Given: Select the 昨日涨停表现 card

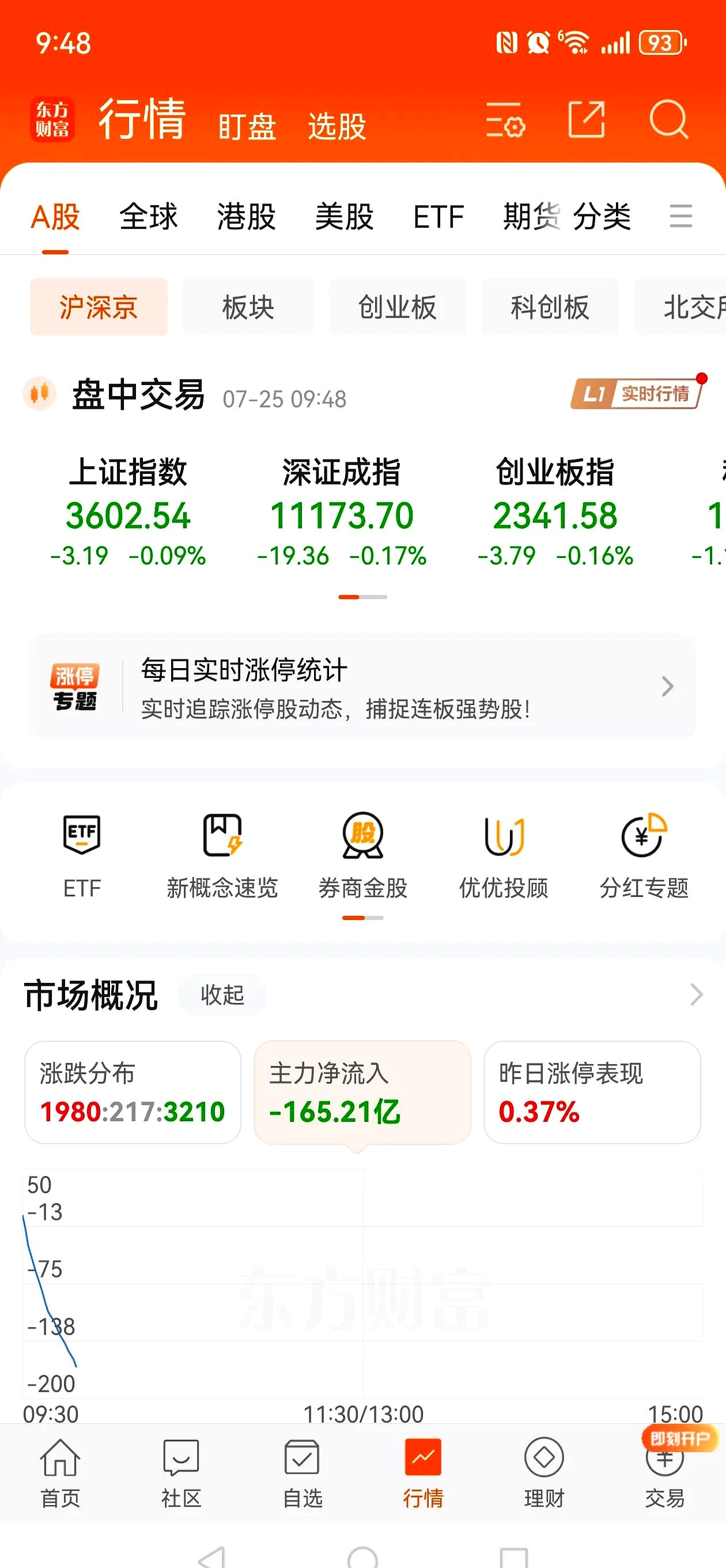Looking at the screenshot, I should pyautogui.click(x=592, y=1092).
